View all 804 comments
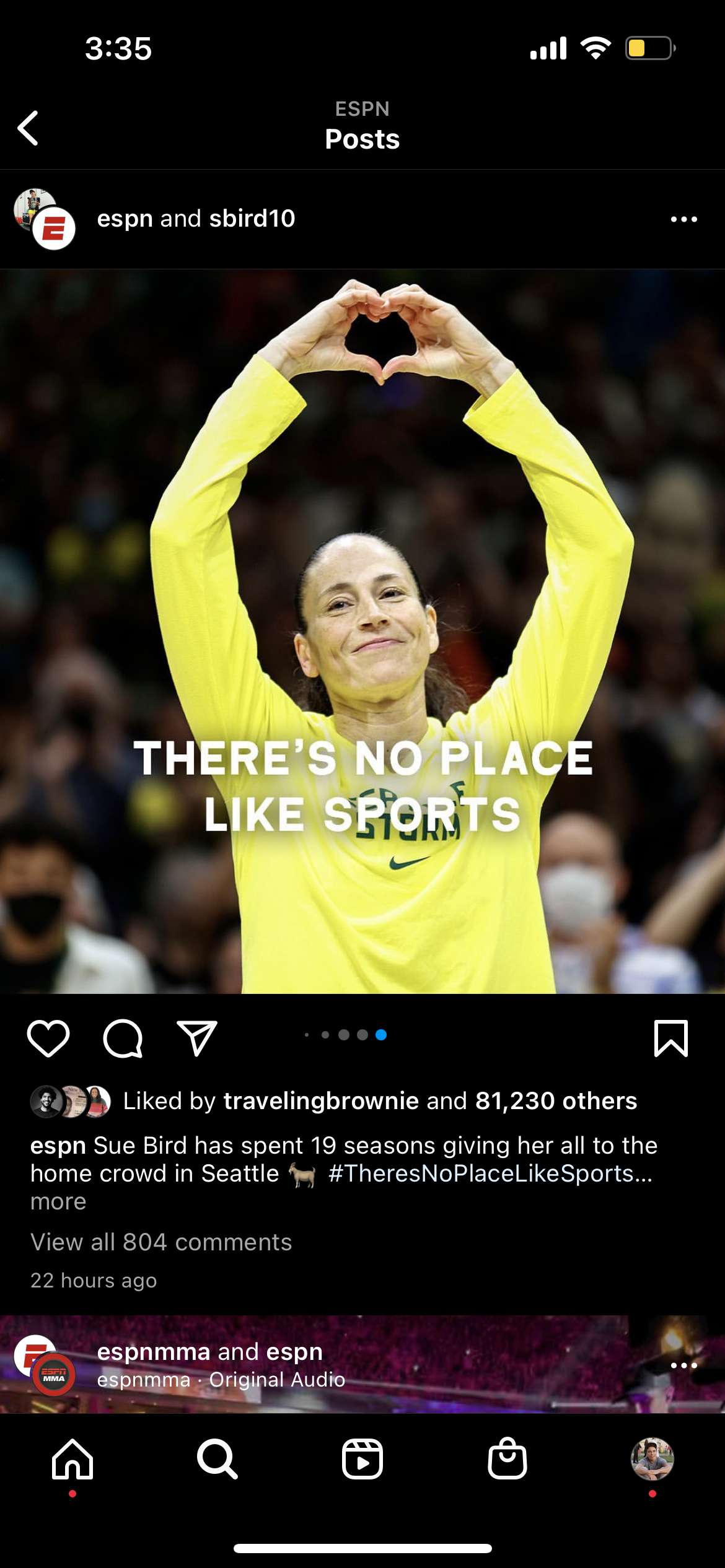Viewport: 725px width, 1568px height. click(161, 1242)
